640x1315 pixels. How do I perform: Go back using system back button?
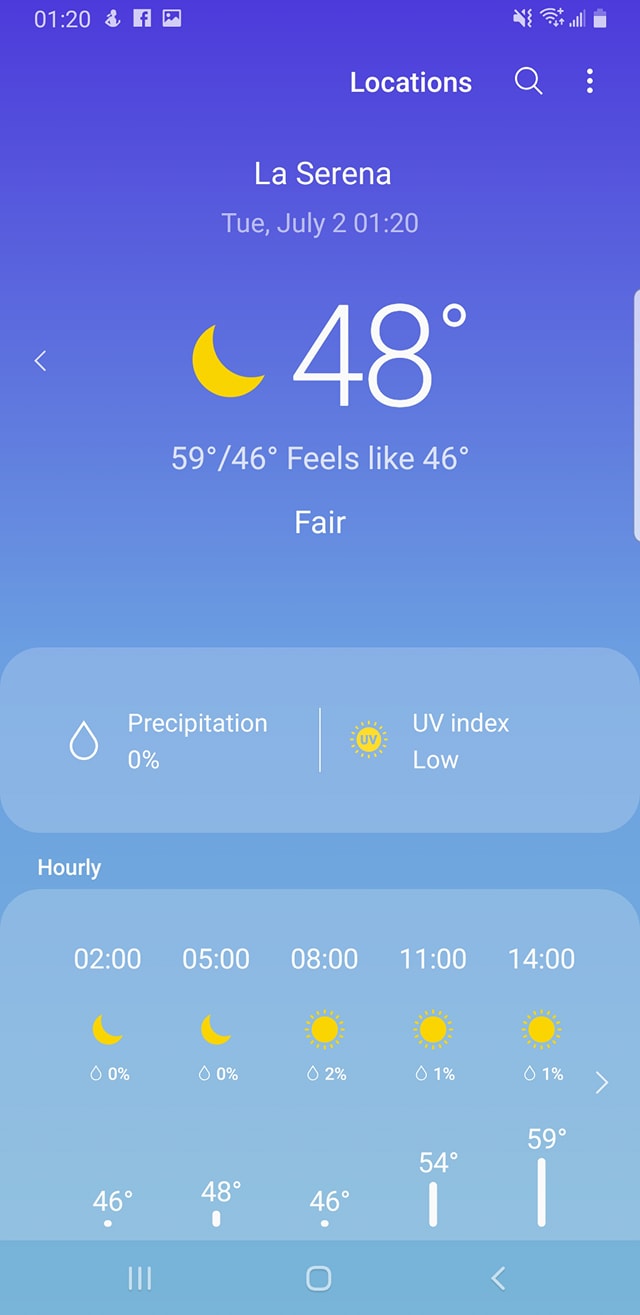pyautogui.click(x=498, y=1277)
